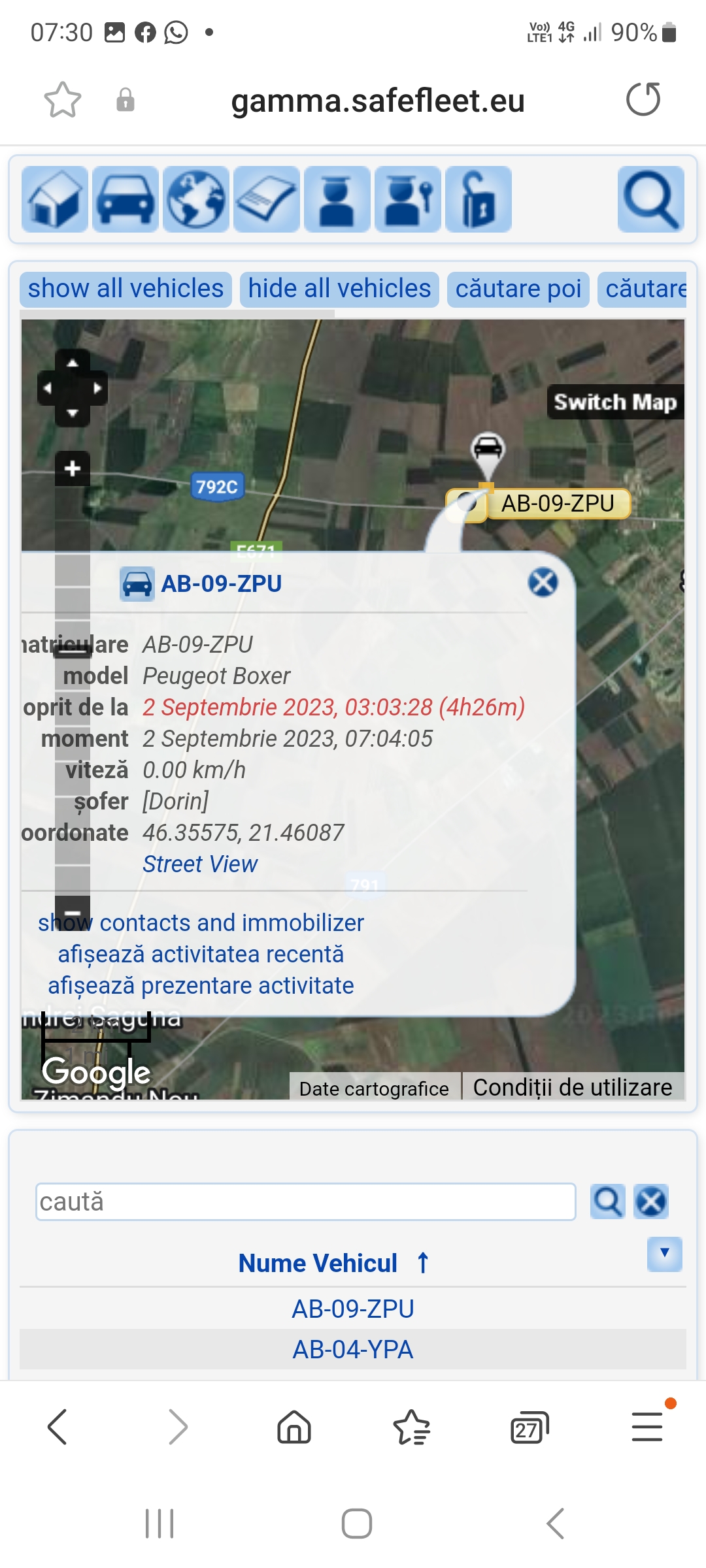Clear the vehicle search with X button
Screen dimensions: 706x1568
click(x=651, y=1201)
